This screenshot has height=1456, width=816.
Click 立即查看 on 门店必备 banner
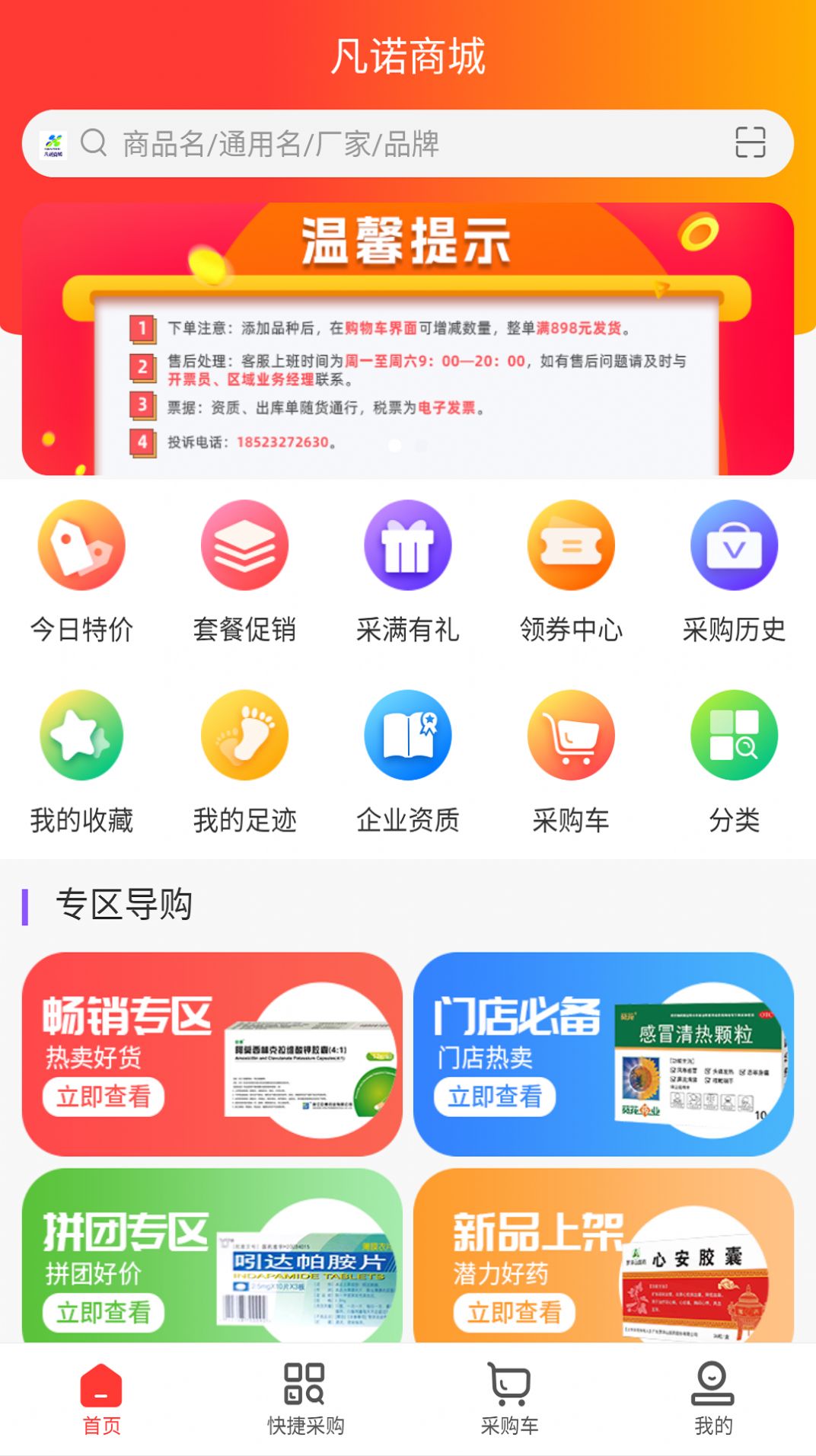pos(496,1097)
